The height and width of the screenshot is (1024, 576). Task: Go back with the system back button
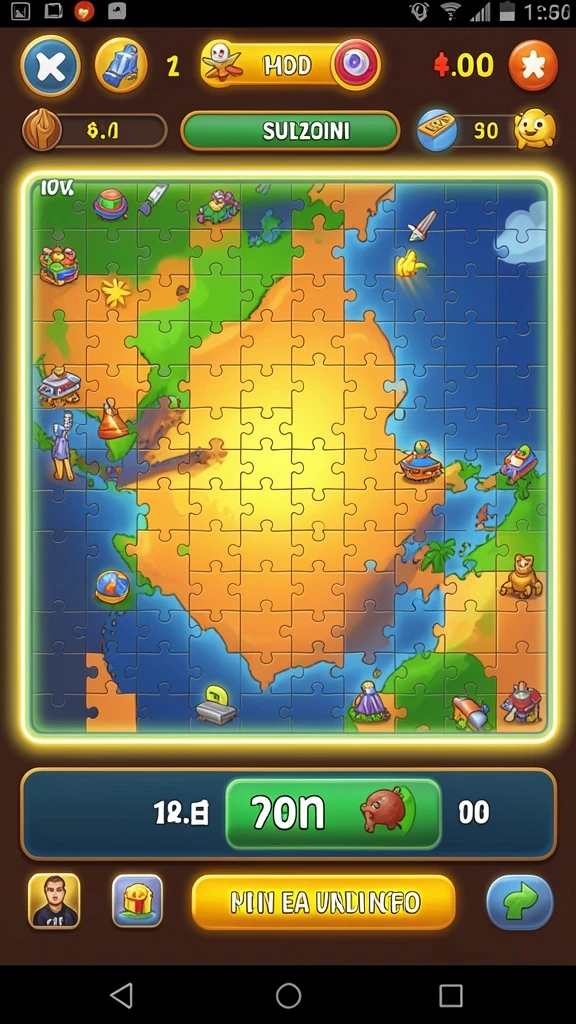coord(122,995)
